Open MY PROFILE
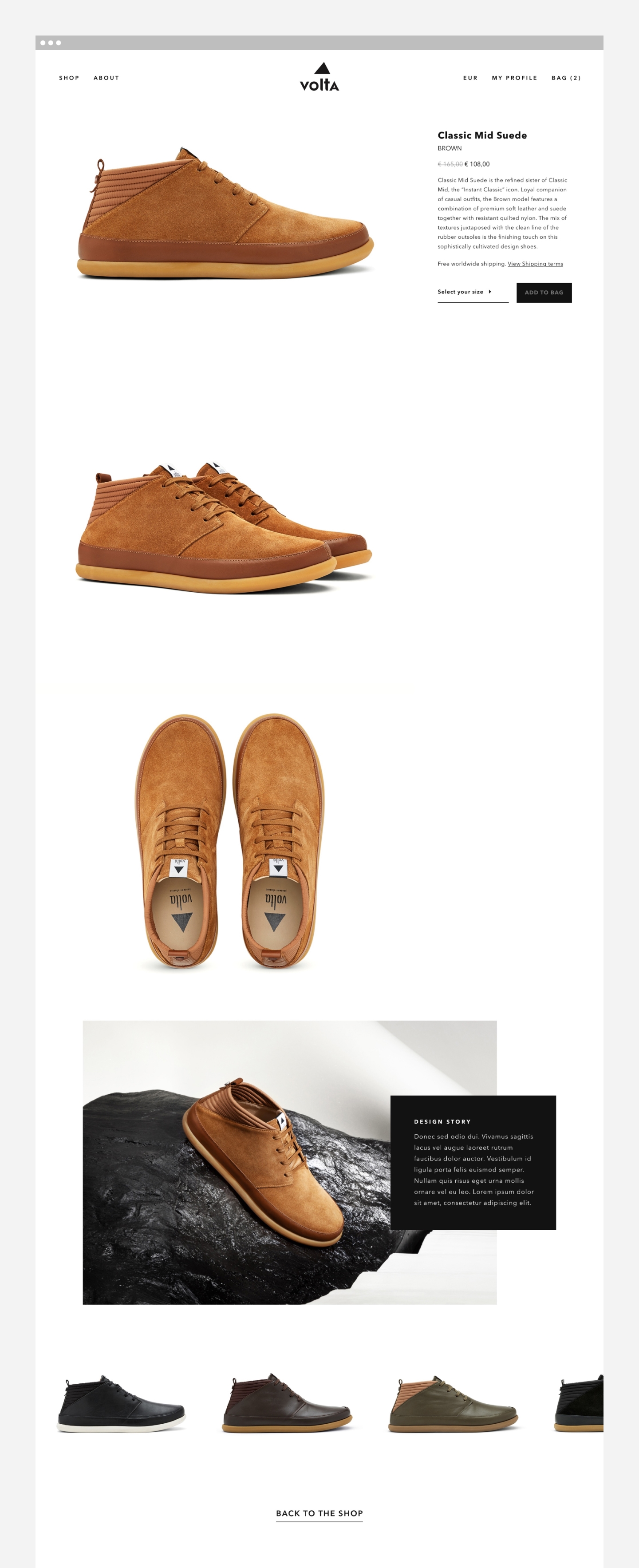 pyautogui.click(x=514, y=78)
